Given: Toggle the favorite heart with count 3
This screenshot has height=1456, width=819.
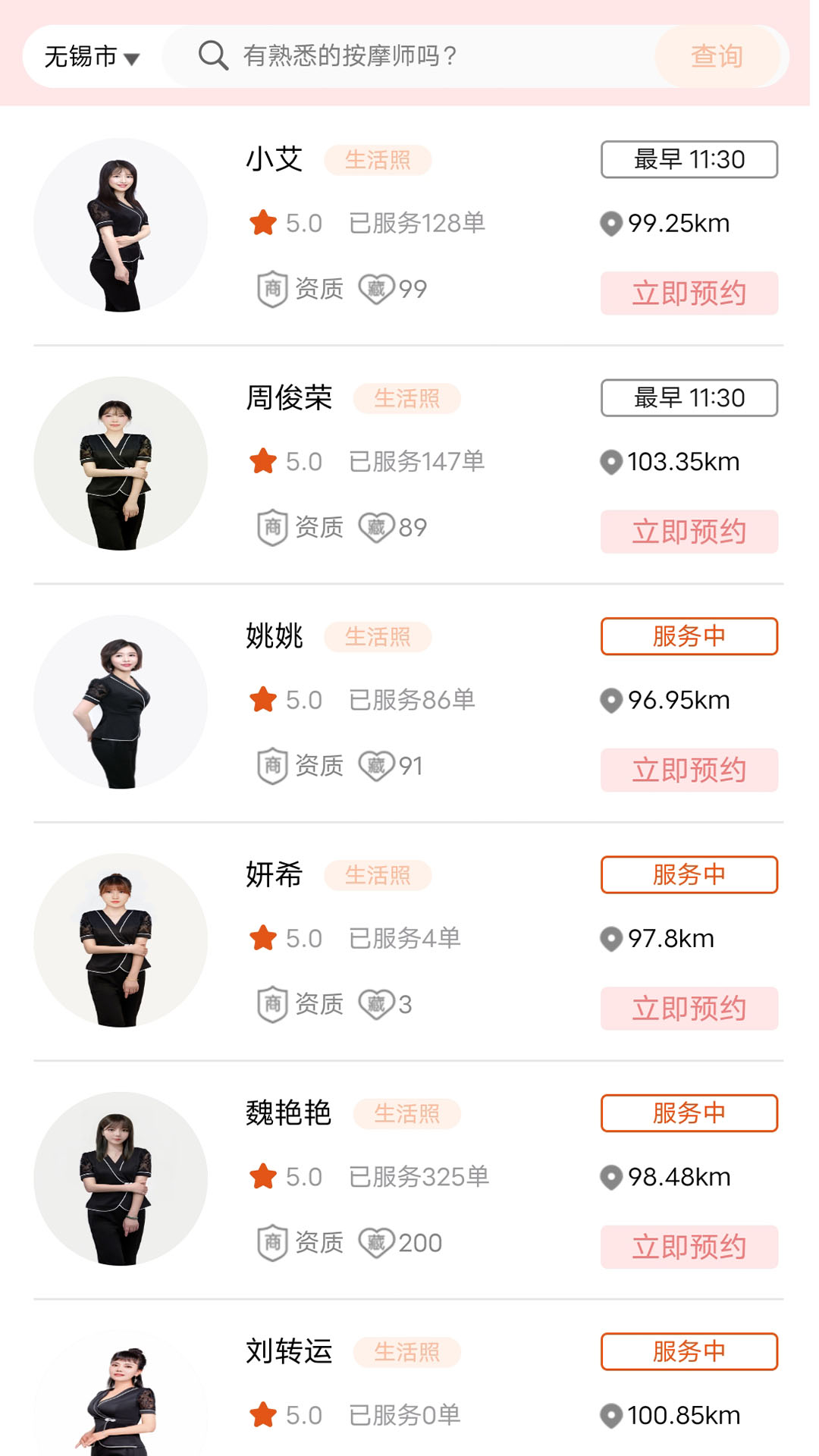Looking at the screenshot, I should pyautogui.click(x=375, y=1003).
